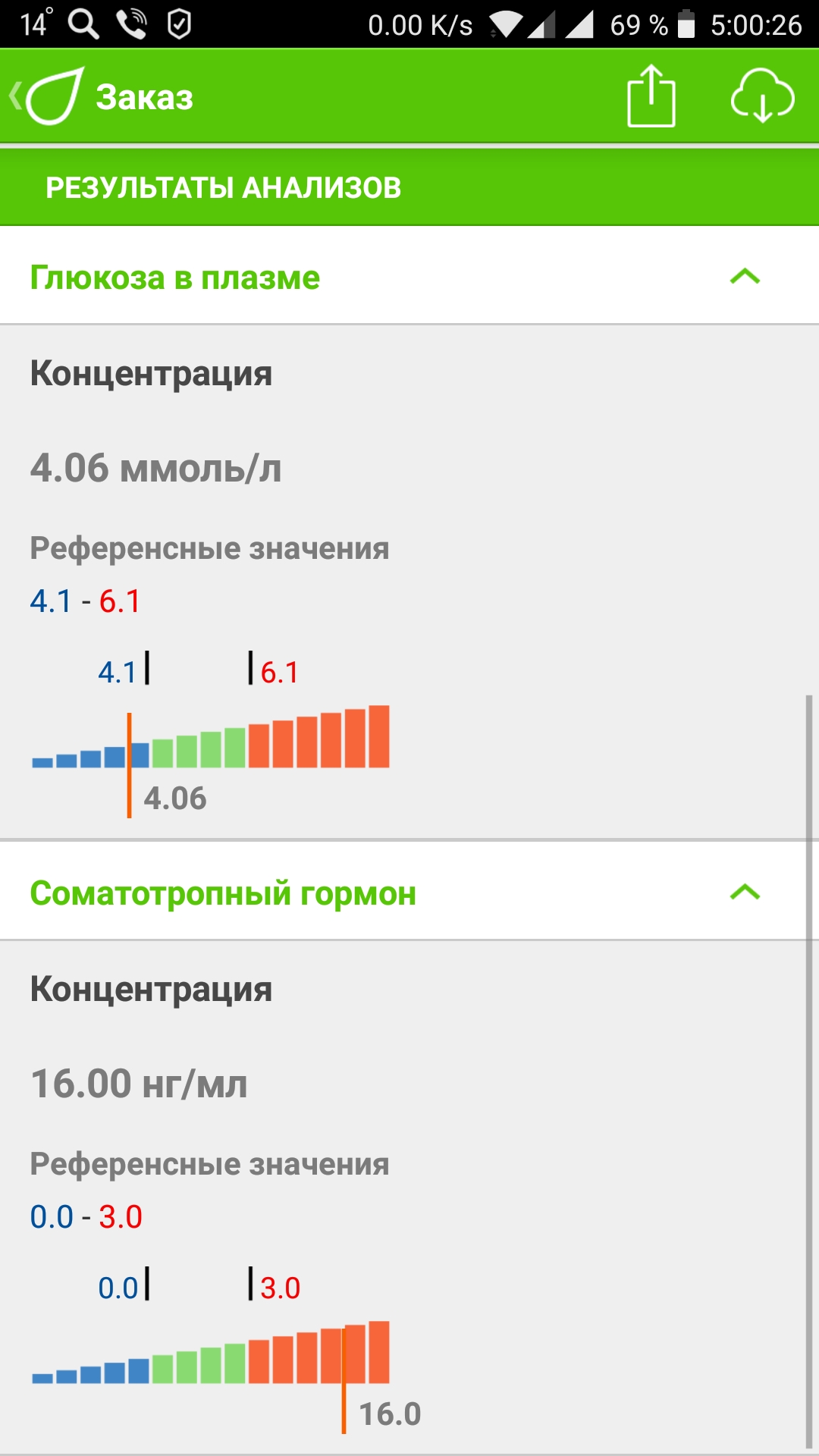The image size is (819, 1456).
Task: Download results via the cloud icon
Action: [x=762, y=96]
